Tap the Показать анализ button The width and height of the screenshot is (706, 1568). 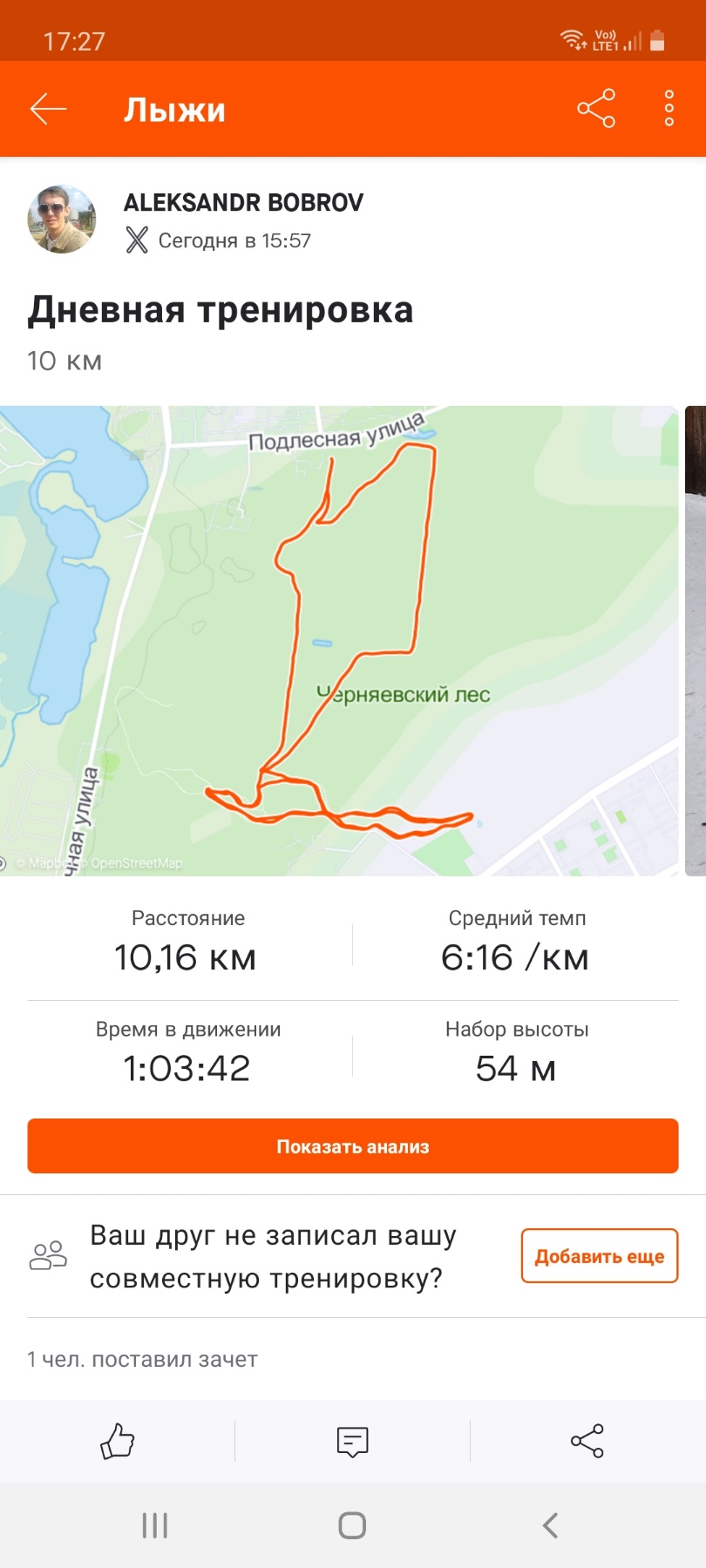click(x=353, y=1146)
